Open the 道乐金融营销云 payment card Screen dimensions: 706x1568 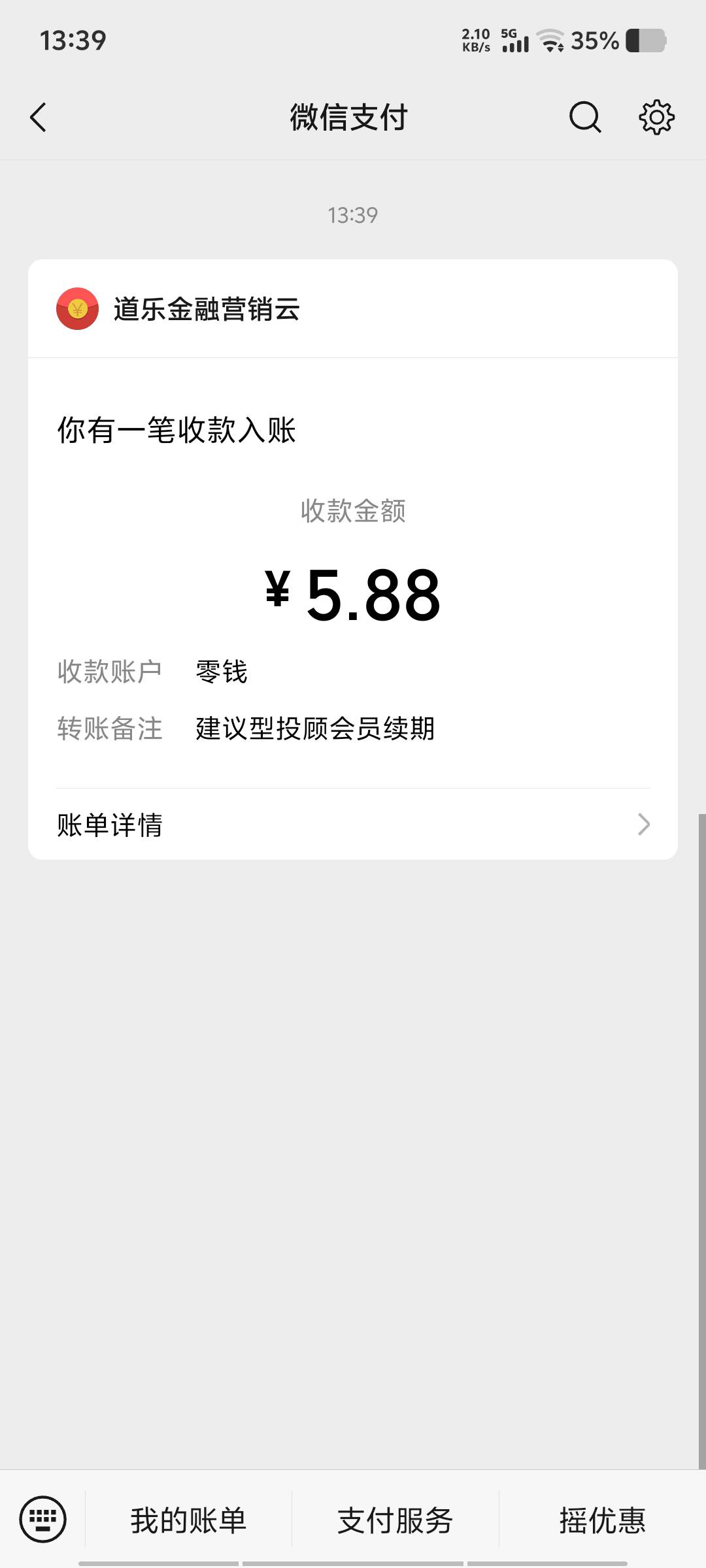353,559
